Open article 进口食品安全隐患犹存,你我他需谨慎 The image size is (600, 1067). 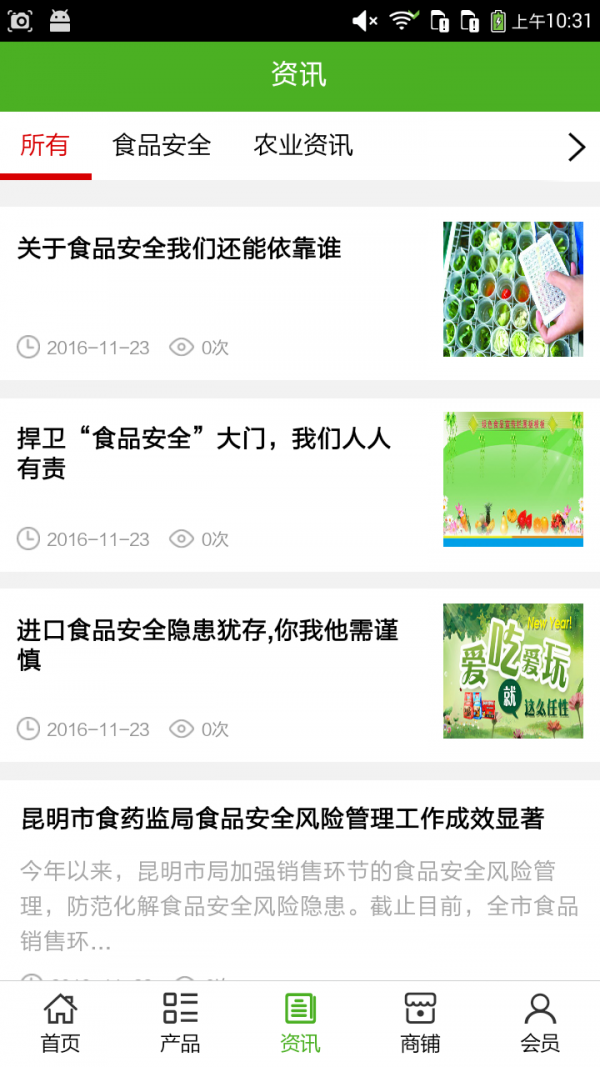tap(208, 644)
